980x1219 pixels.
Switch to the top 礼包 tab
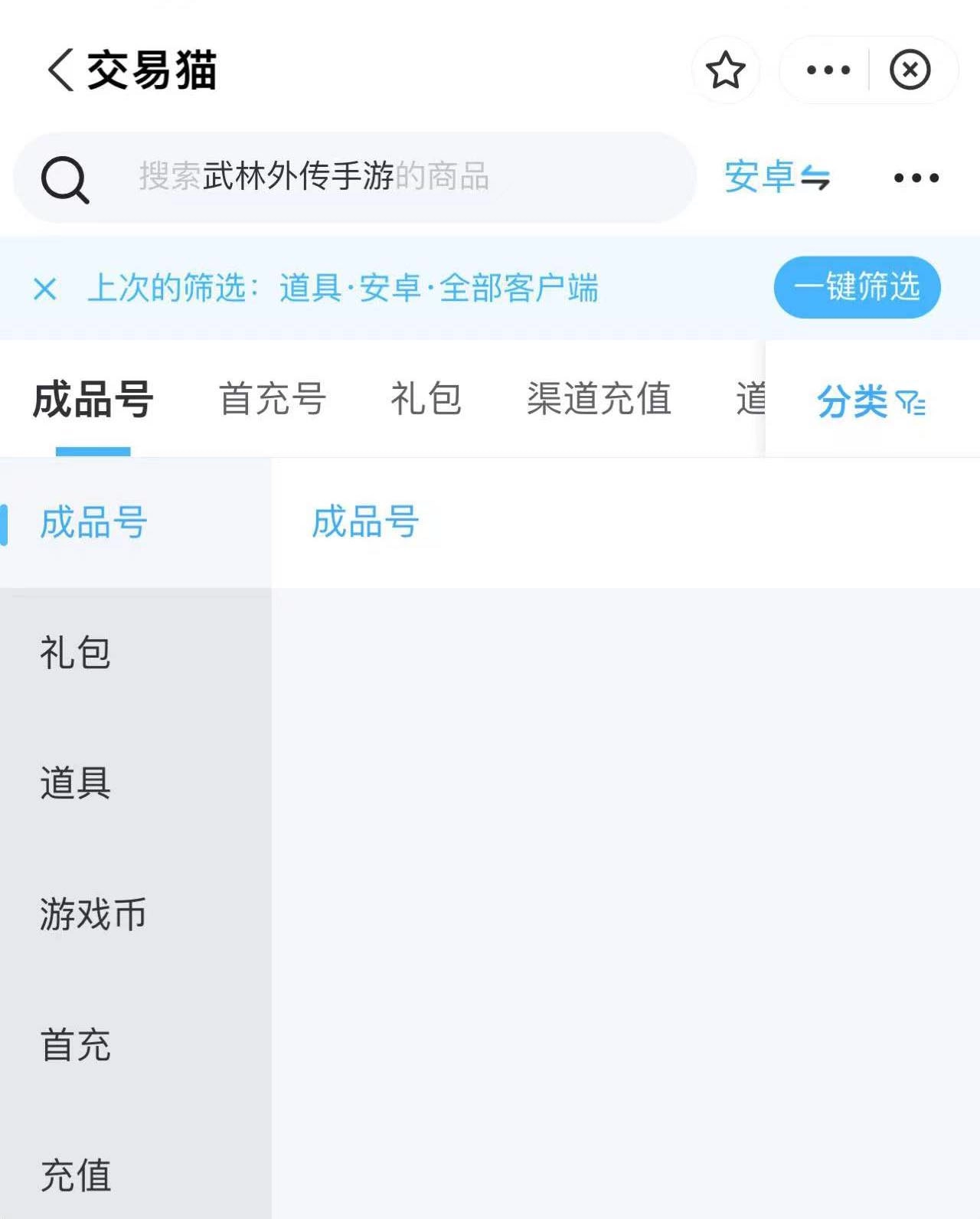coord(426,399)
